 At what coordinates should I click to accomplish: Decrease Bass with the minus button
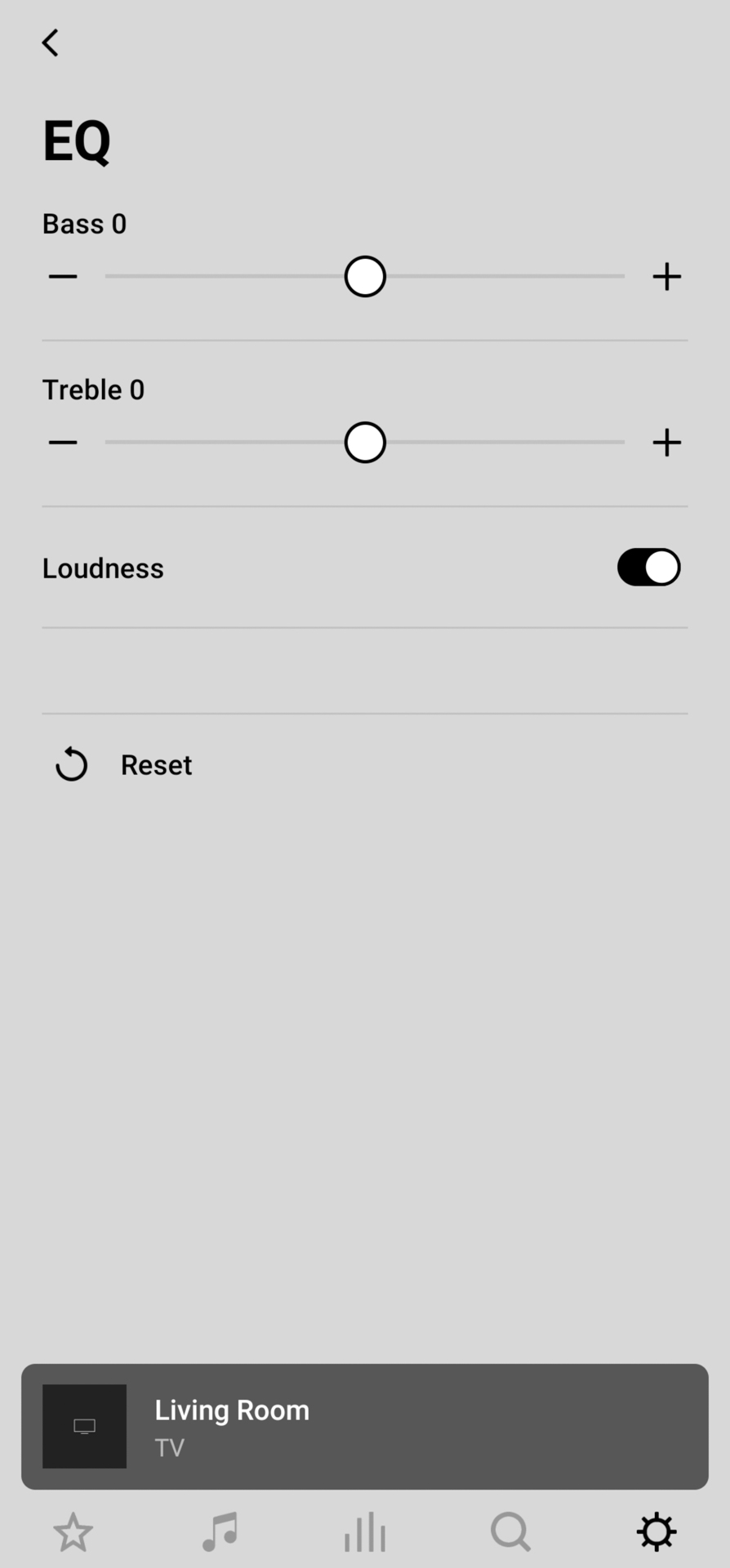63,277
